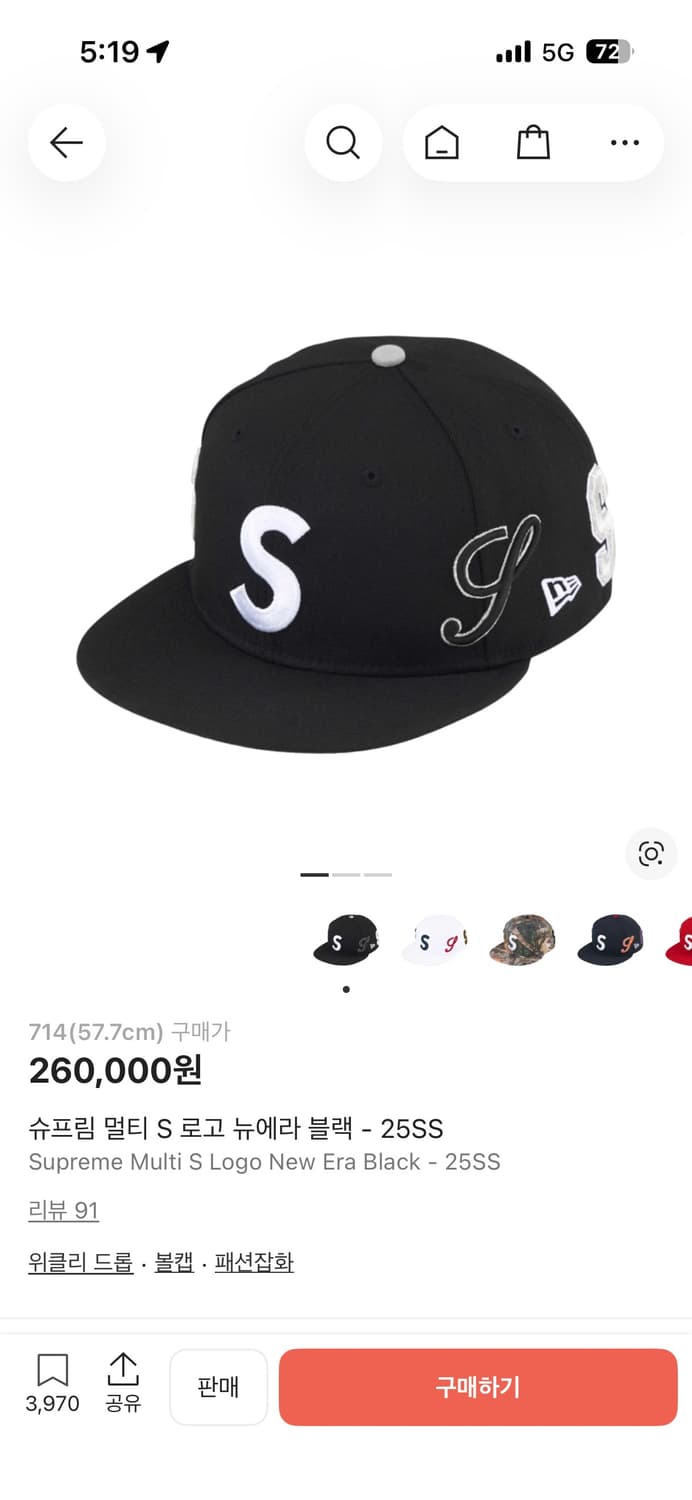The width and height of the screenshot is (692, 1500).
Task: Open the 위클리 드롭 category link
Action: coord(81,1262)
